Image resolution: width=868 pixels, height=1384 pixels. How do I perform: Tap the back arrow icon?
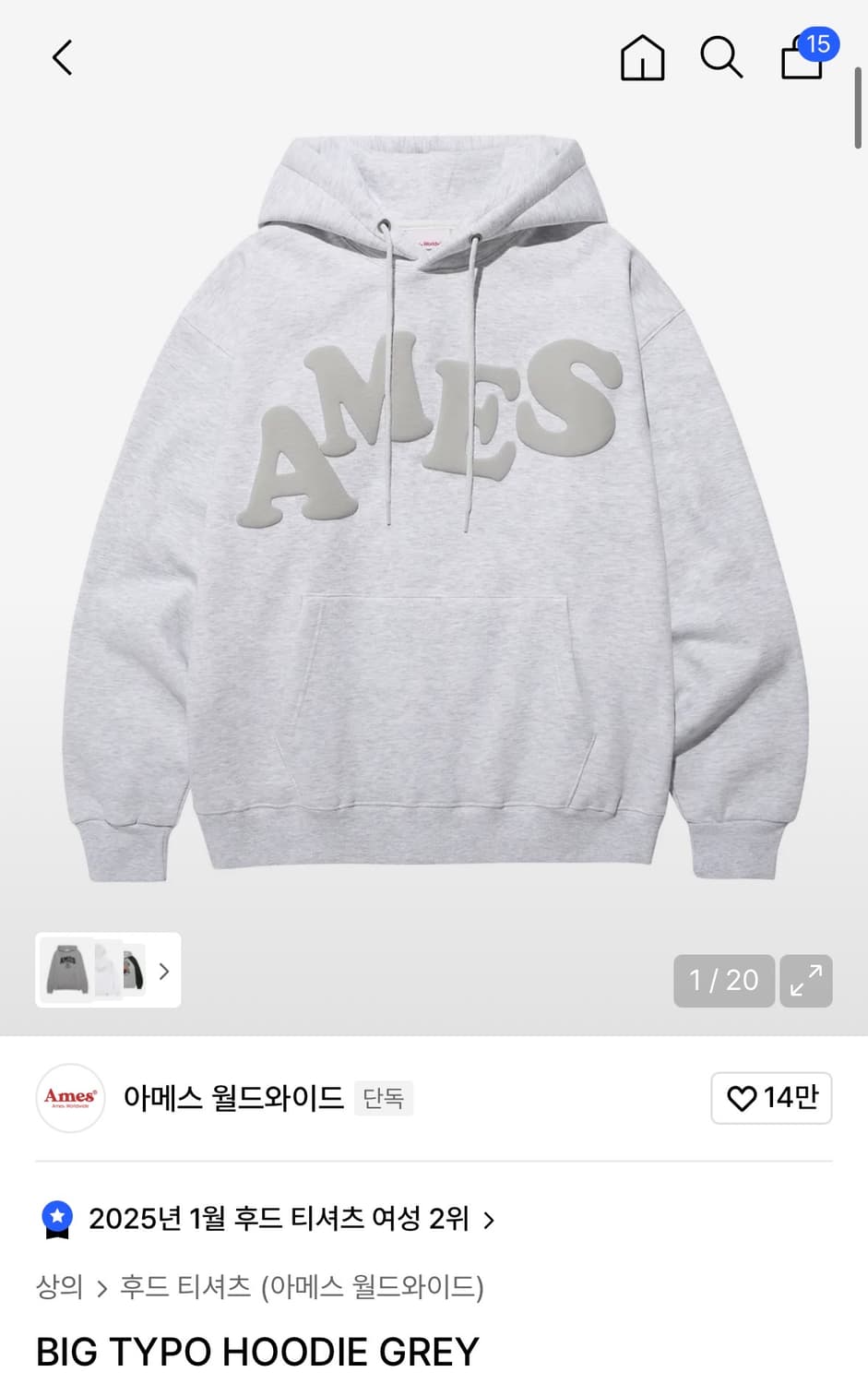[x=61, y=57]
